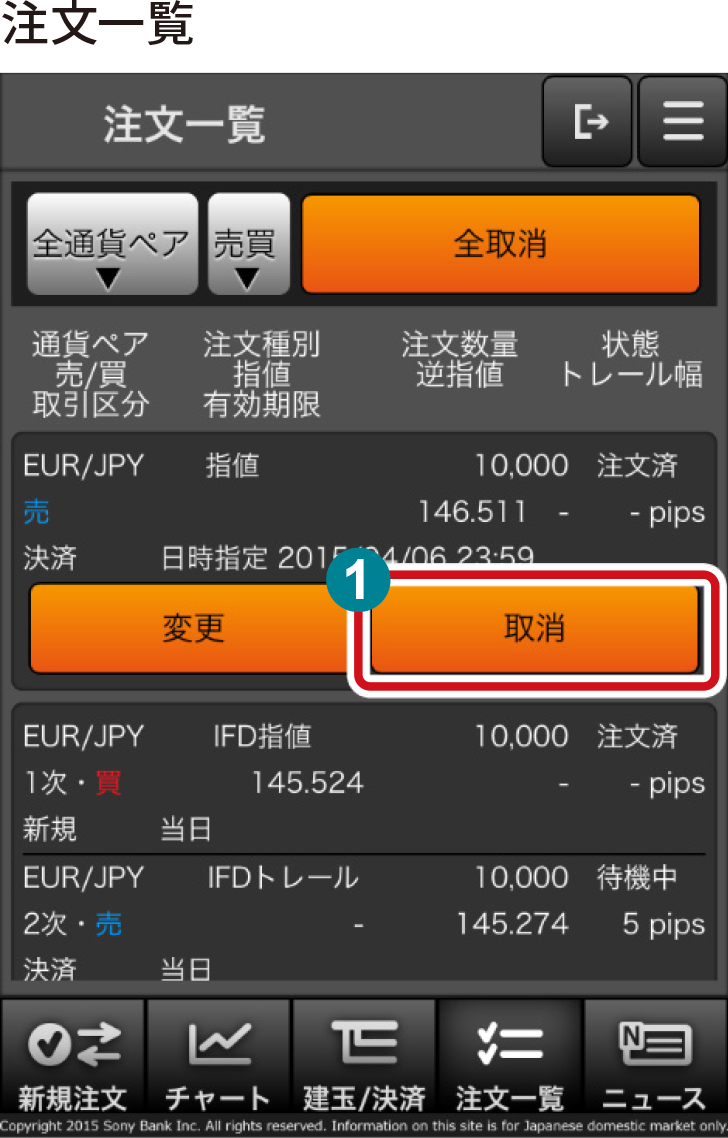The width and height of the screenshot is (728, 1138).
Task: Tap the logout icon in the header
Action: (x=589, y=122)
